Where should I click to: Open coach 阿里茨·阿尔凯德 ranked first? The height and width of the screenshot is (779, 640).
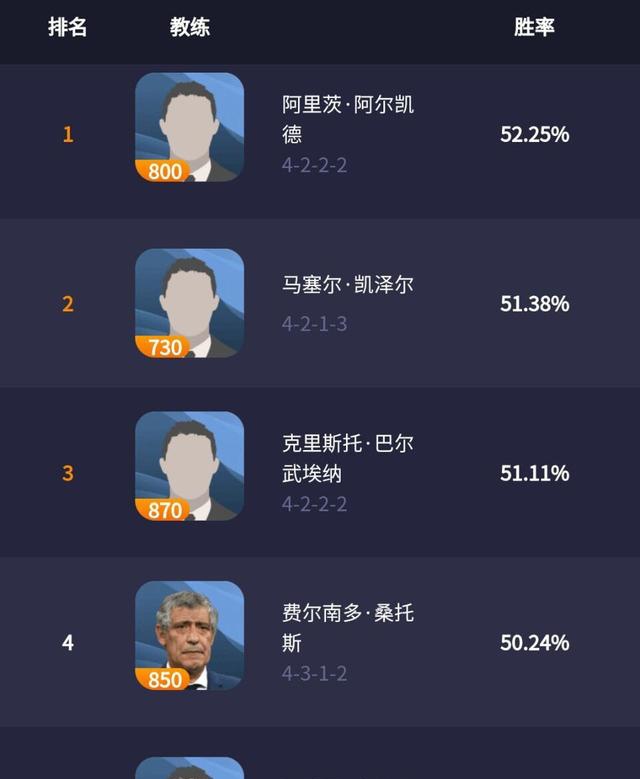coord(347,119)
